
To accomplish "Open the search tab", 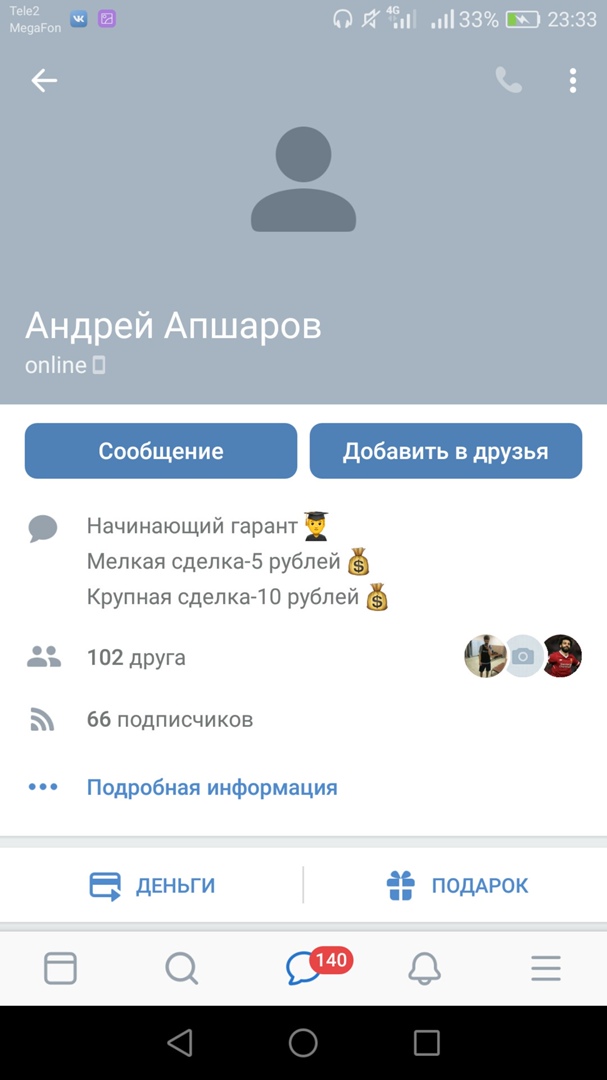I will tap(182, 968).
